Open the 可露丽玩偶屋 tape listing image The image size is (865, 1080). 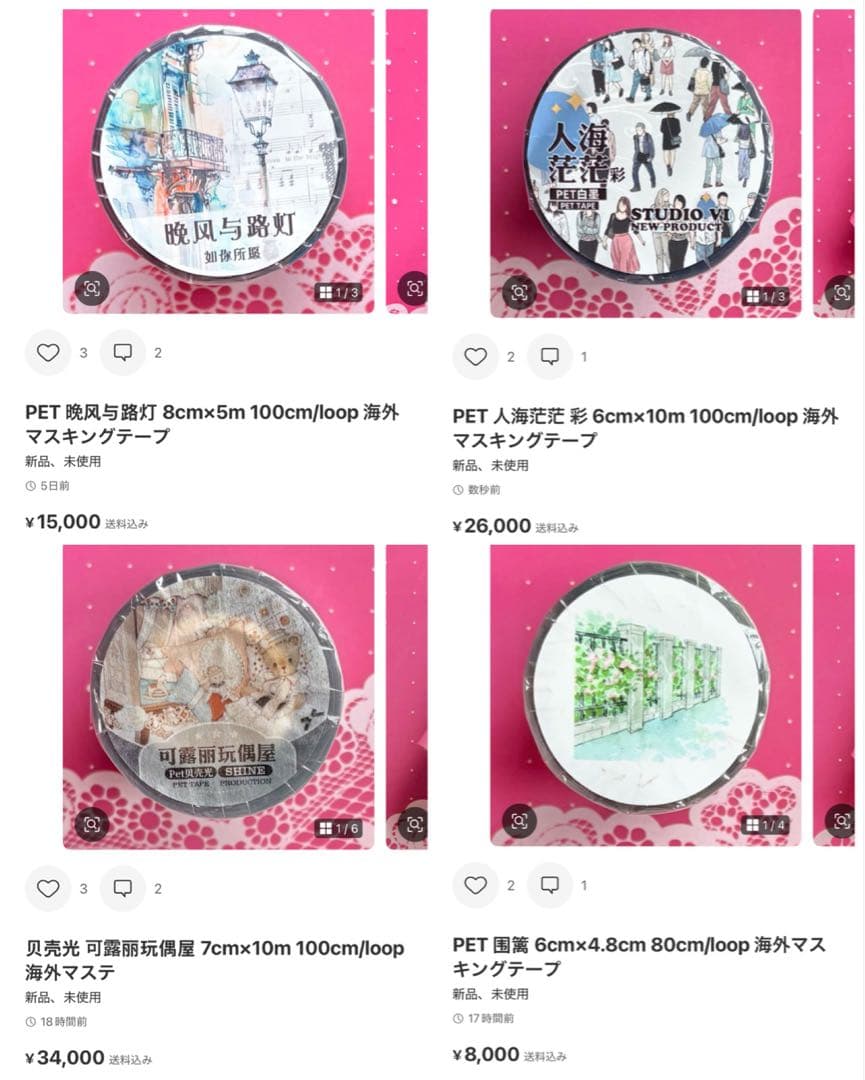(x=218, y=695)
